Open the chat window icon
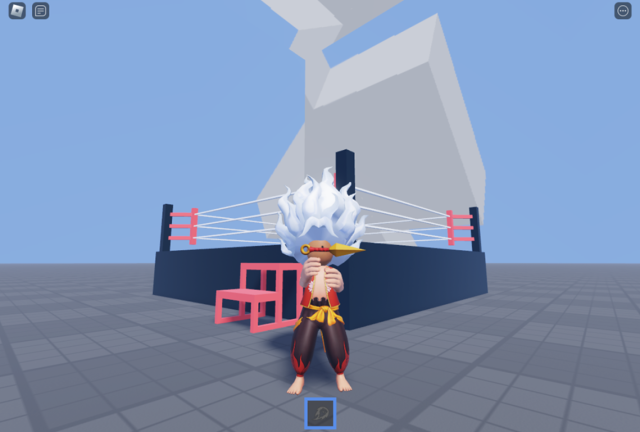640x432 pixels. coord(40,11)
